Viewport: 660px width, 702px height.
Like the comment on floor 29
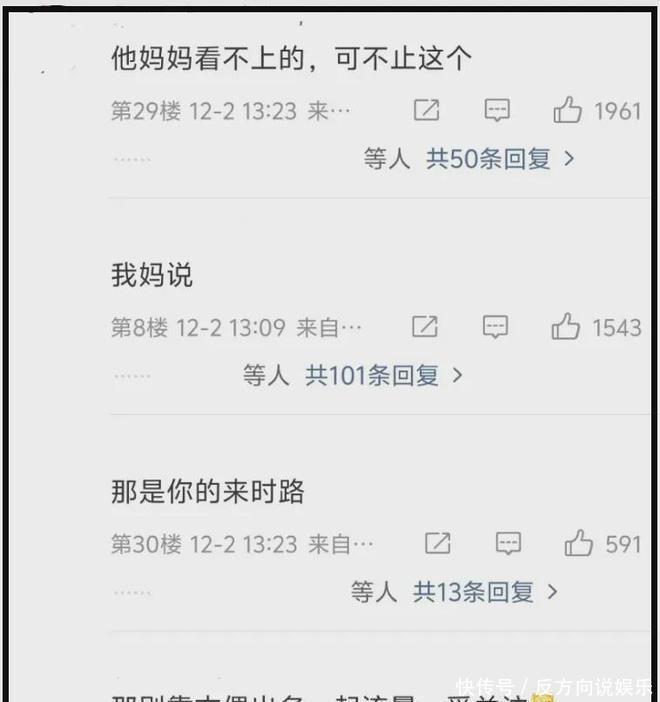point(568,110)
